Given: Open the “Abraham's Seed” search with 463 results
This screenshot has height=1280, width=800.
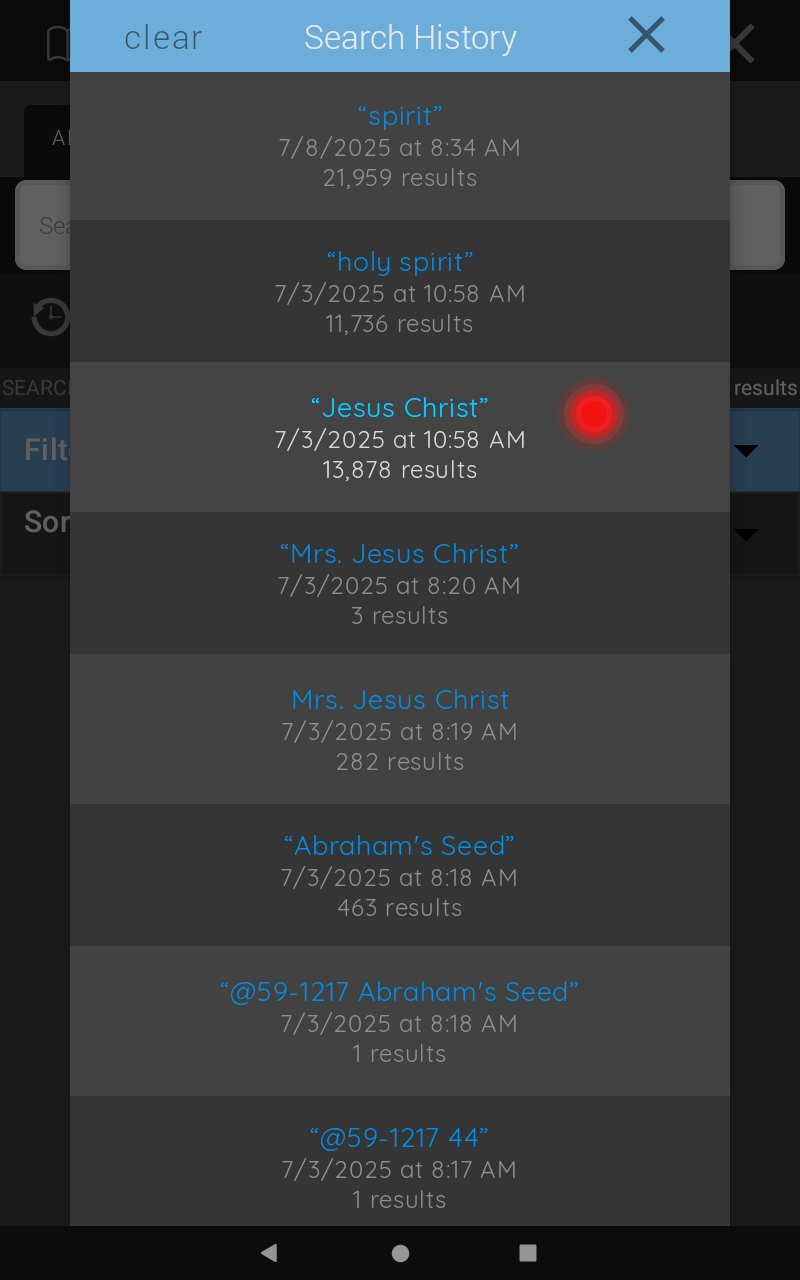Looking at the screenshot, I should tap(400, 876).
